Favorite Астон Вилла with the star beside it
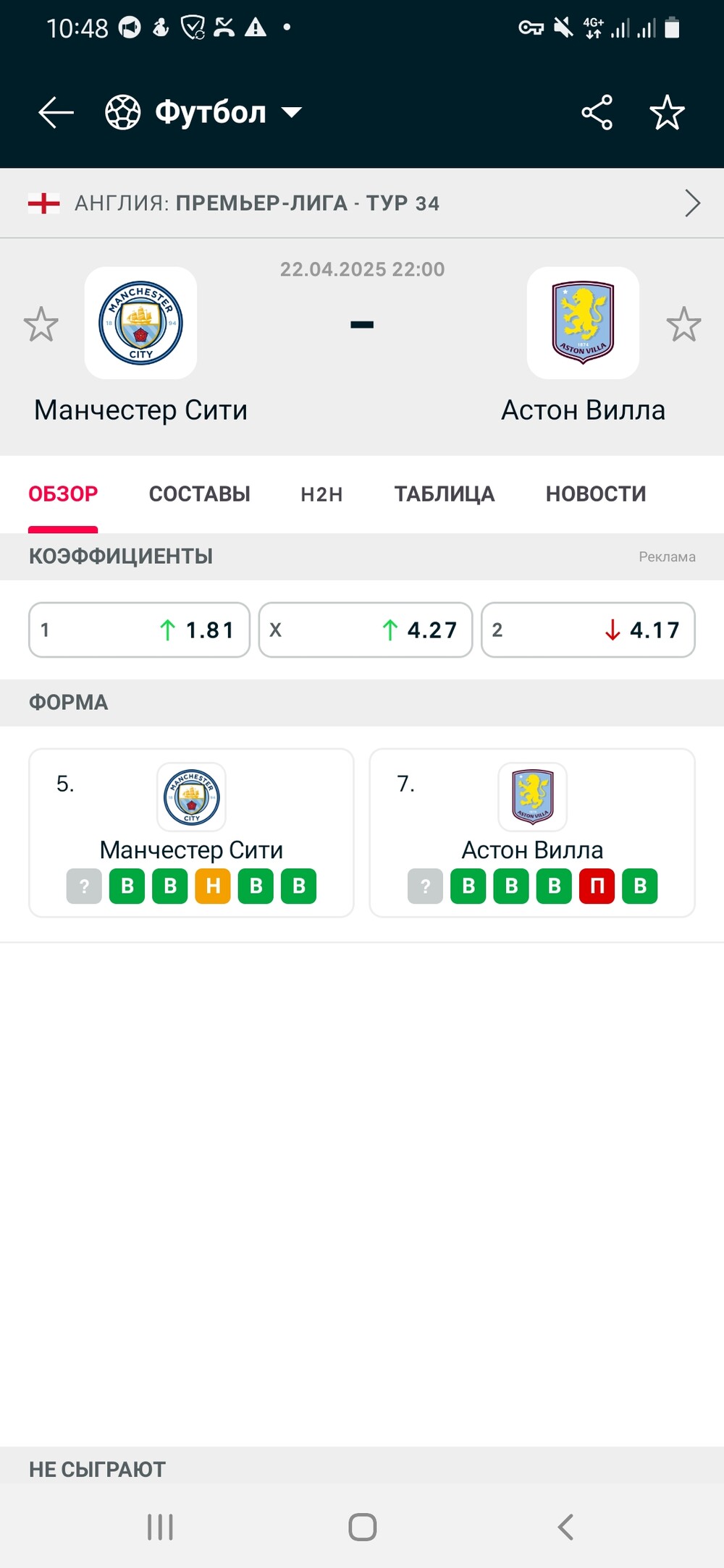Image resolution: width=724 pixels, height=1568 pixels. 683,324
